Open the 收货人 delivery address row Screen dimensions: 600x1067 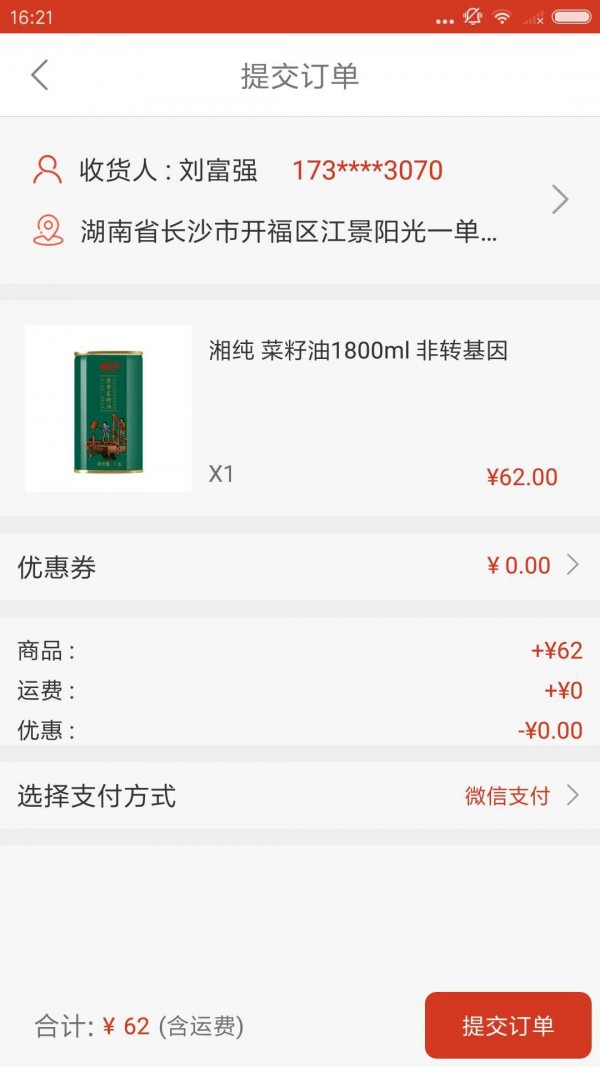pyautogui.click(x=300, y=200)
